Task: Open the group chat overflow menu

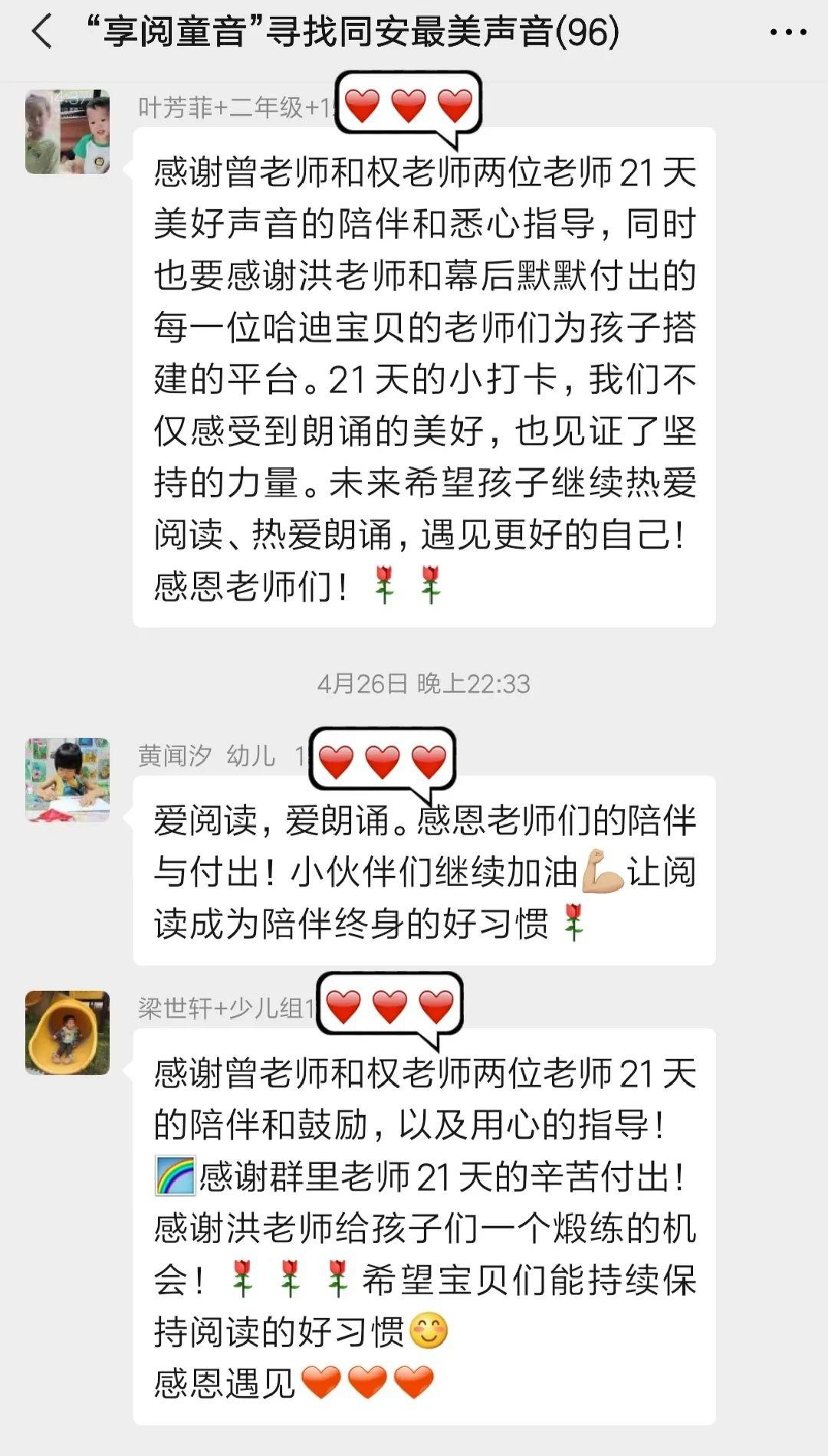Action: coord(787,32)
